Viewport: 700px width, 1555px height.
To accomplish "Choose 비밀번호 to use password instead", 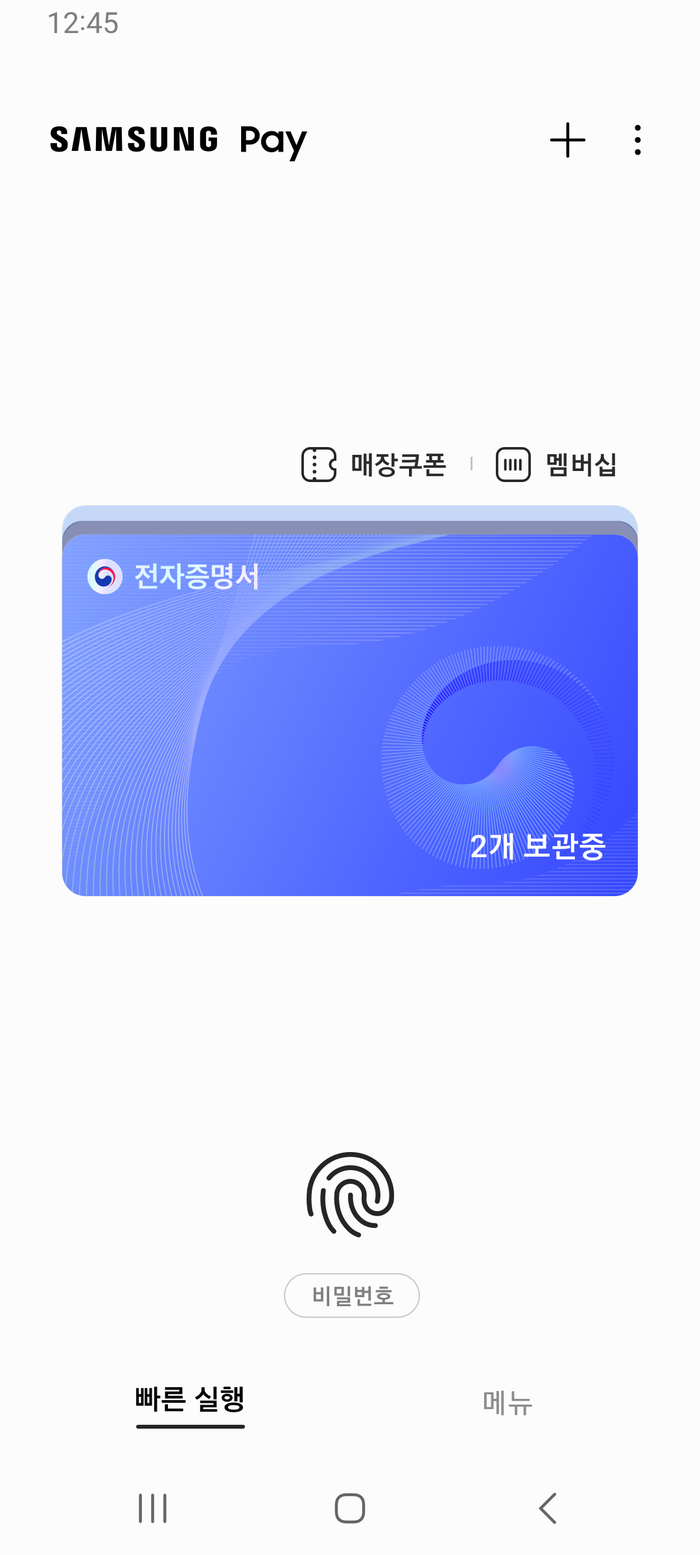I will (352, 1296).
